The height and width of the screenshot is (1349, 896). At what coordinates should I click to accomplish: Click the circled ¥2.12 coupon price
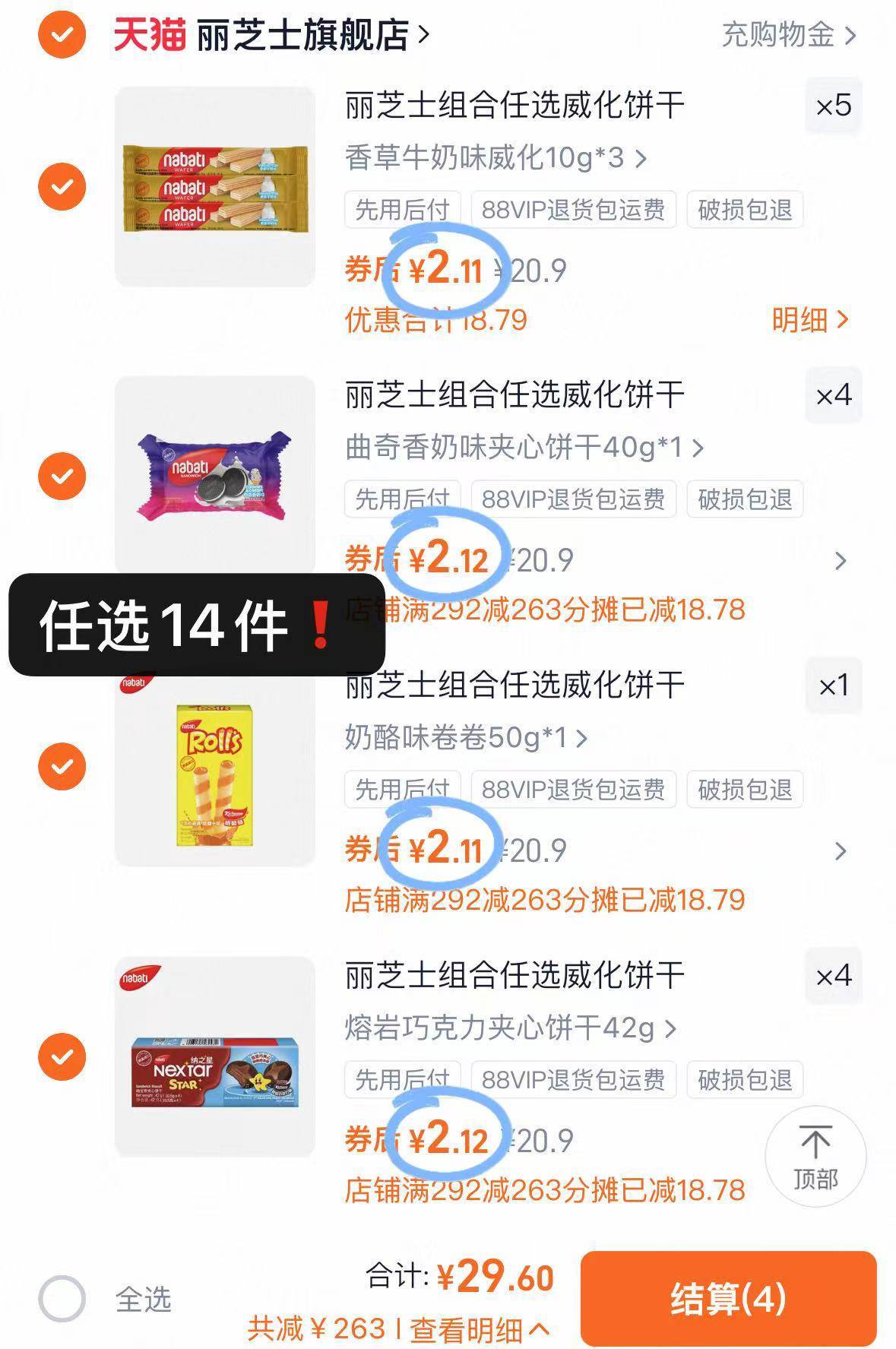click(448, 559)
